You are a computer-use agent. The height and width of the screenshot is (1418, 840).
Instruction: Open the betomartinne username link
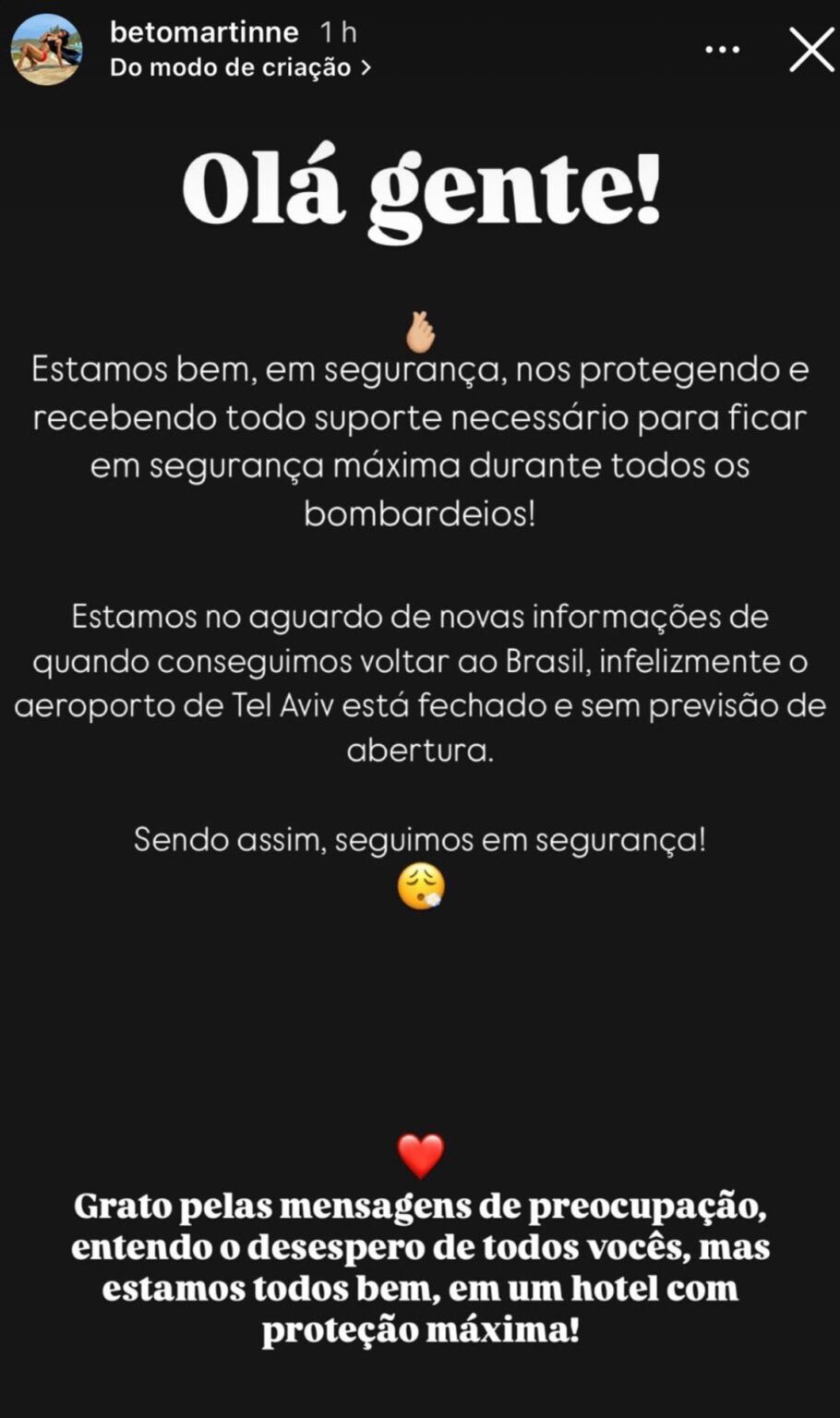pyautogui.click(x=204, y=32)
